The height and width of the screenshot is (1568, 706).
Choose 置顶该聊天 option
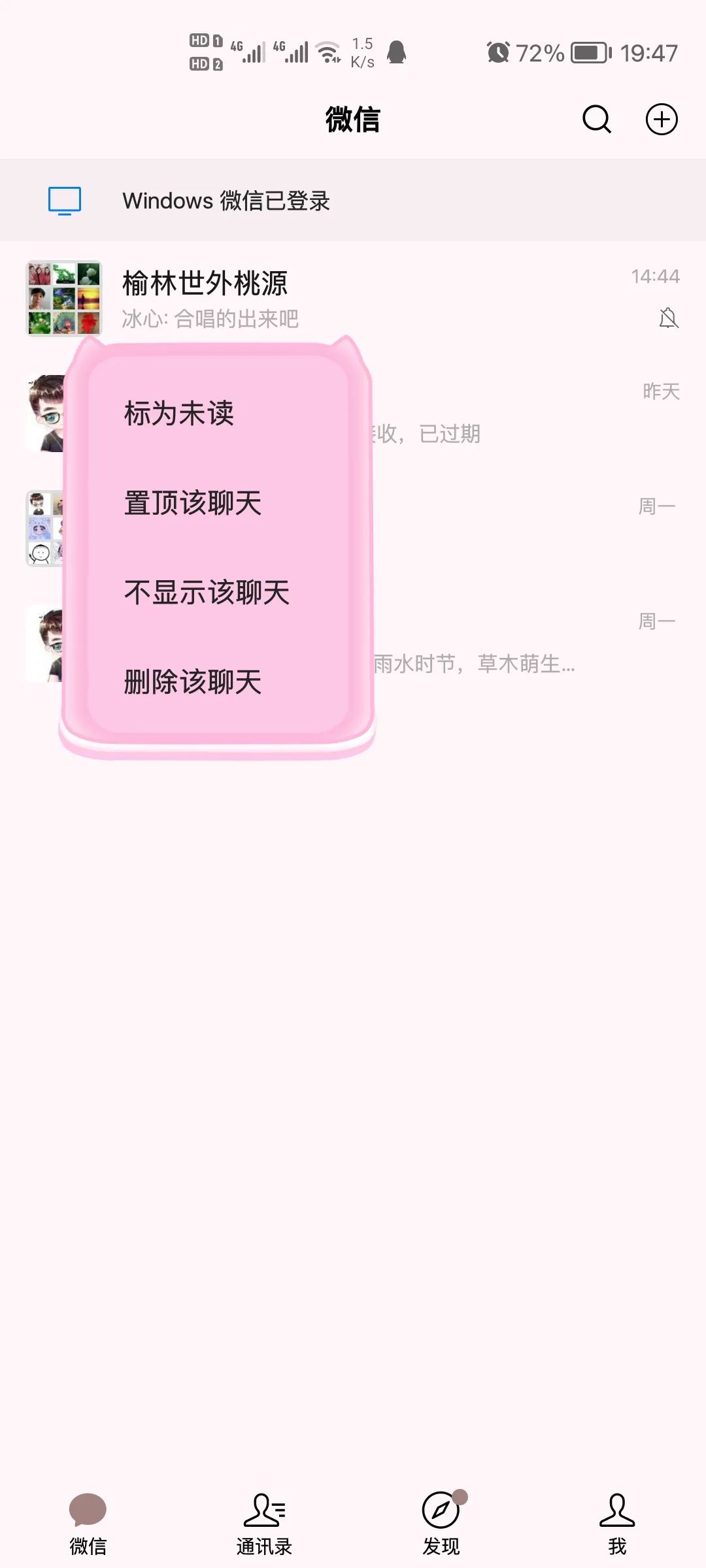pos(193,503)
